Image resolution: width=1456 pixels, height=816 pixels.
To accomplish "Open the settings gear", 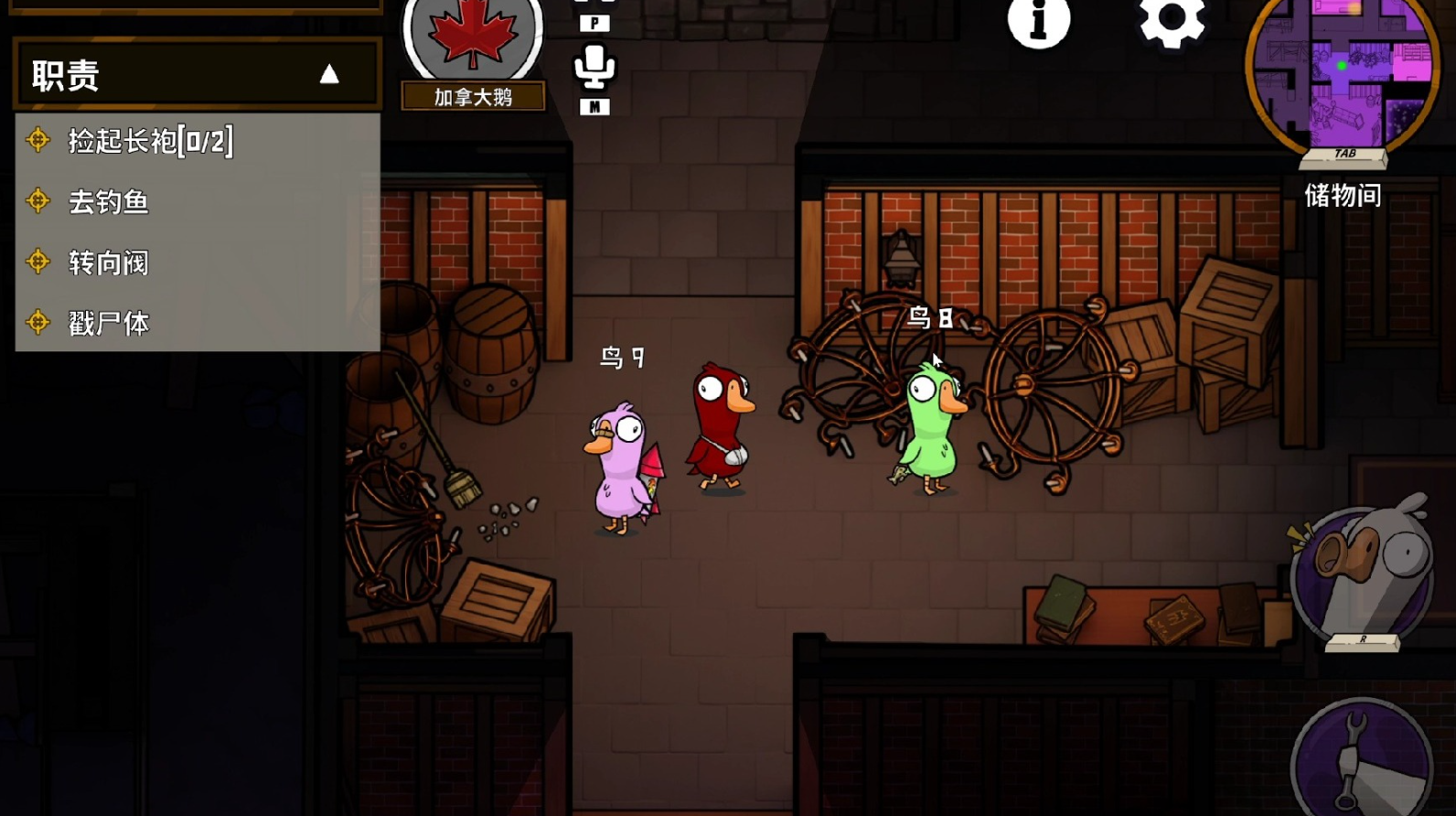I will (1172, 20).
